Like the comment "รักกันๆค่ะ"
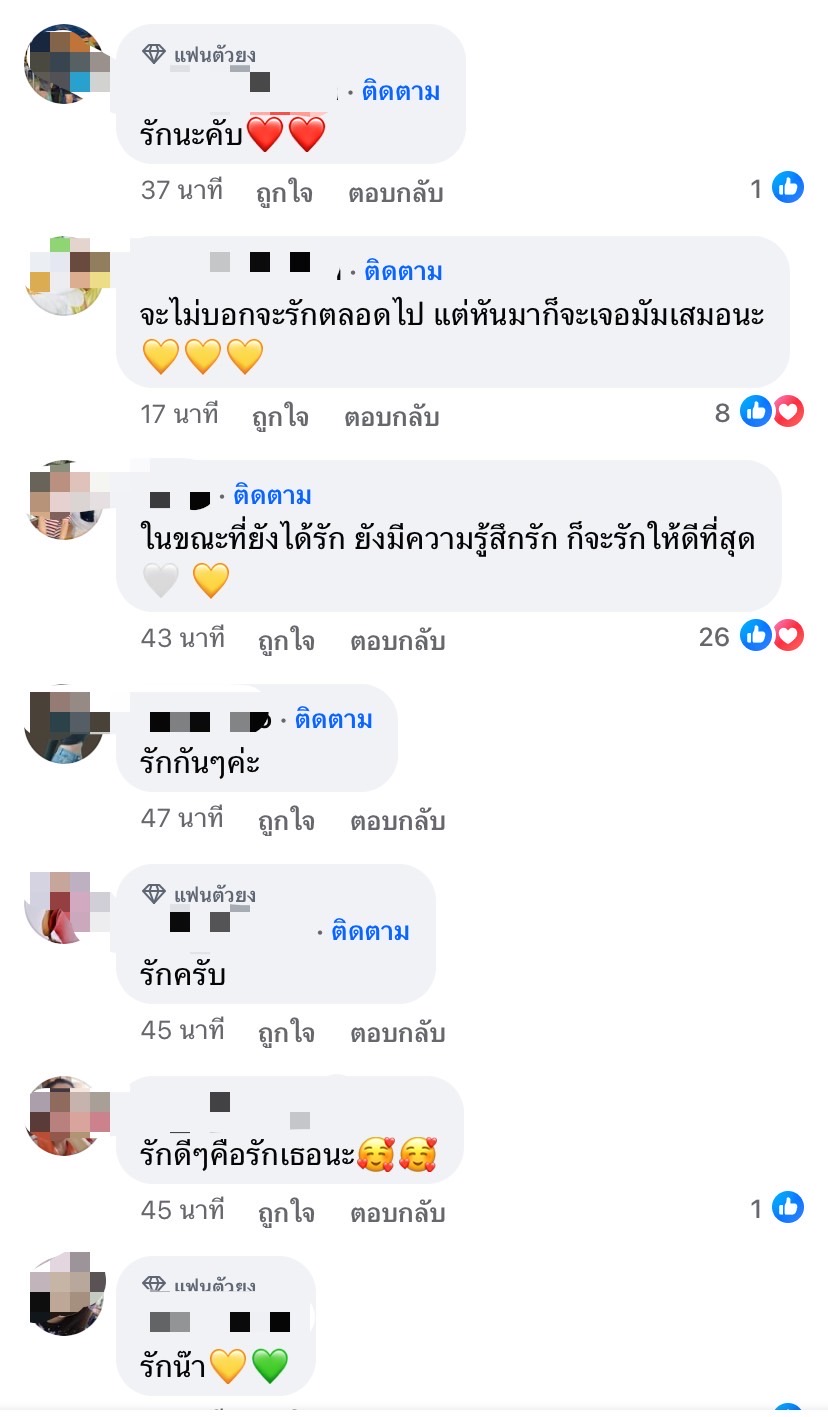 tap(285, 820)
